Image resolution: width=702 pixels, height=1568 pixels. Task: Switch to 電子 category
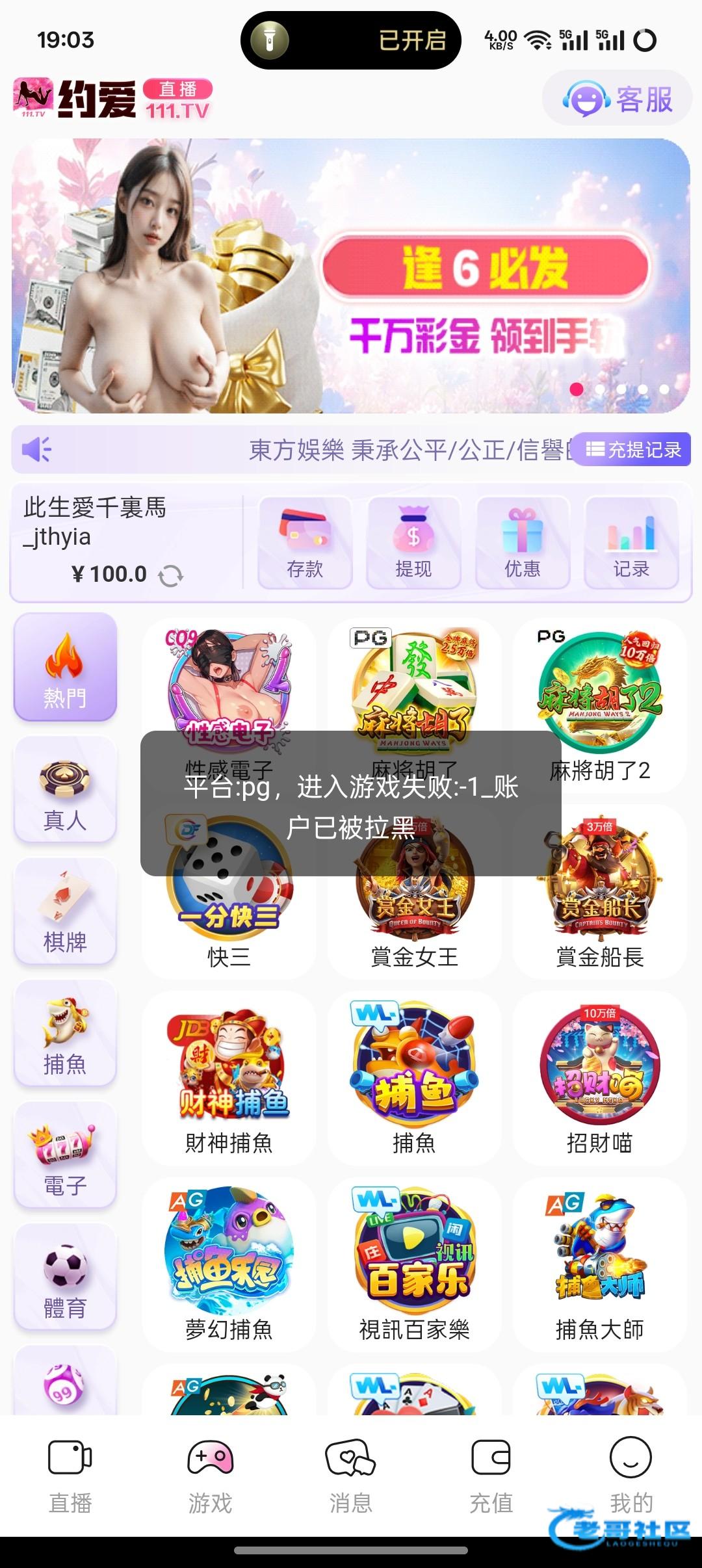point(65,1155)
